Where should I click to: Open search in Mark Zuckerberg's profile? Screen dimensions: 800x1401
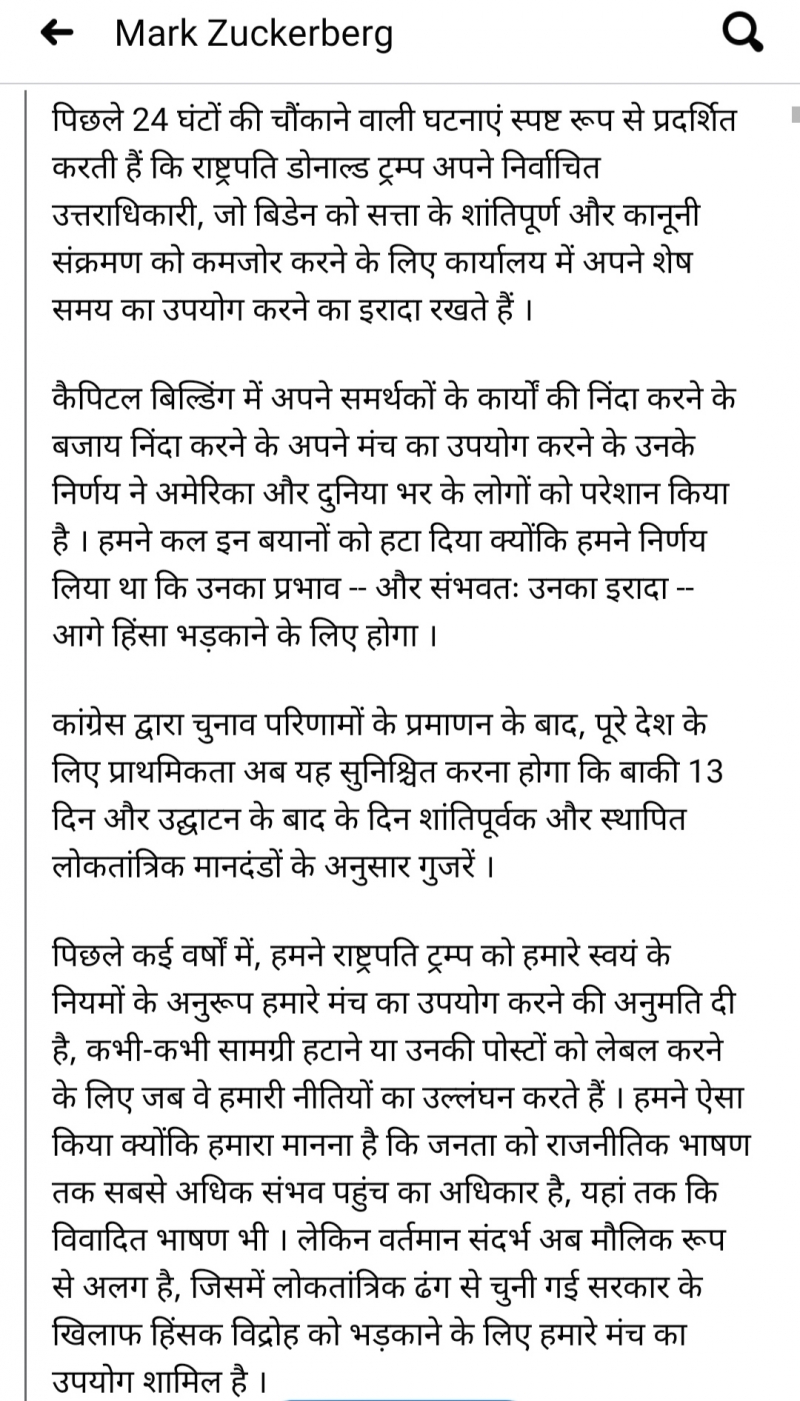742,37
